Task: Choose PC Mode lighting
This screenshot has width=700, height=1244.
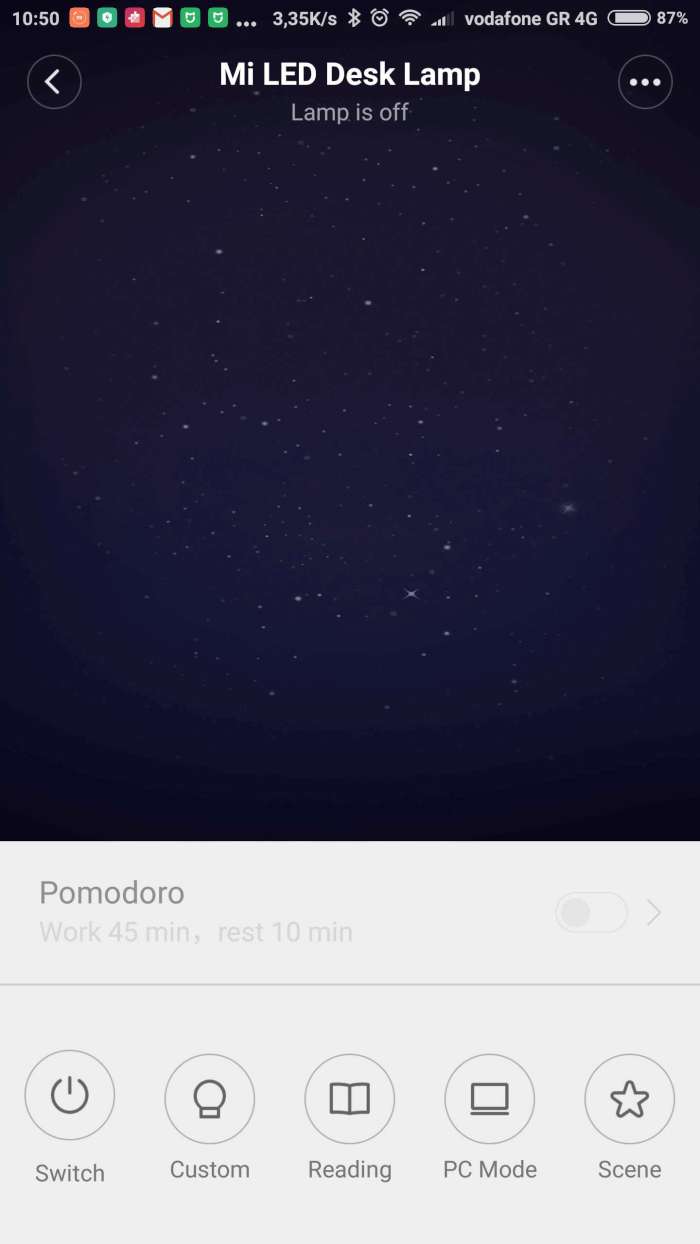Action: [490, 1099]
